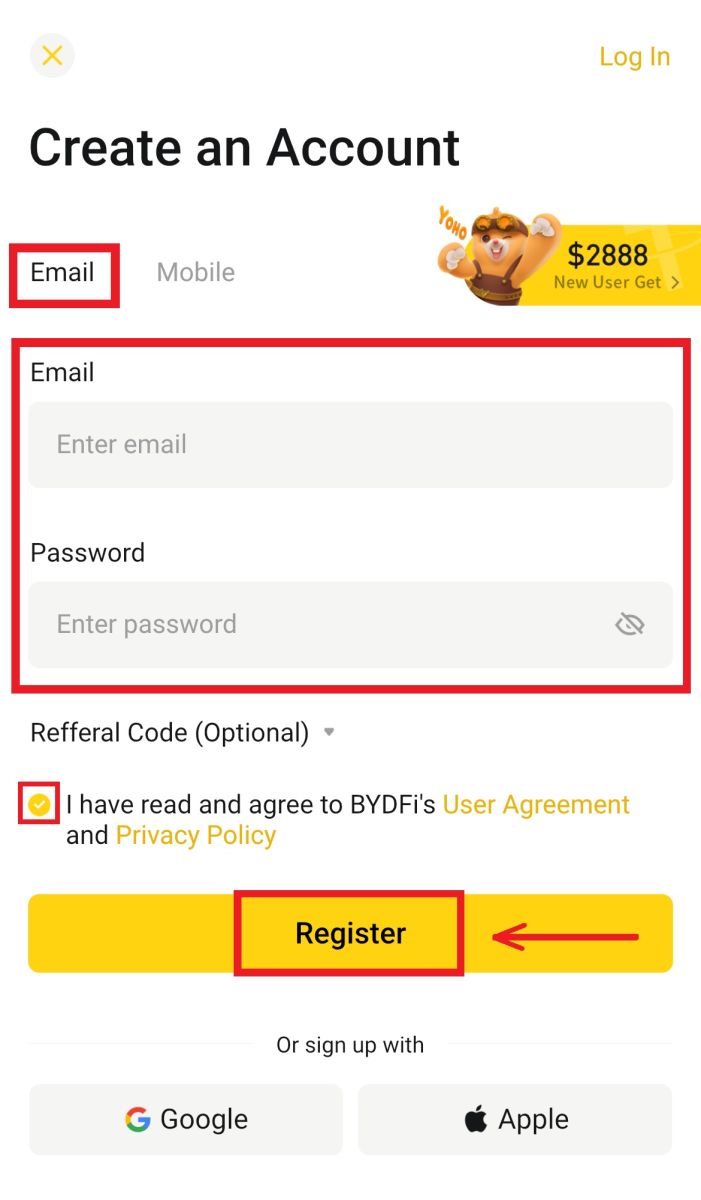Select the Email tab
Screen dimensions: 701x1200
63,273
